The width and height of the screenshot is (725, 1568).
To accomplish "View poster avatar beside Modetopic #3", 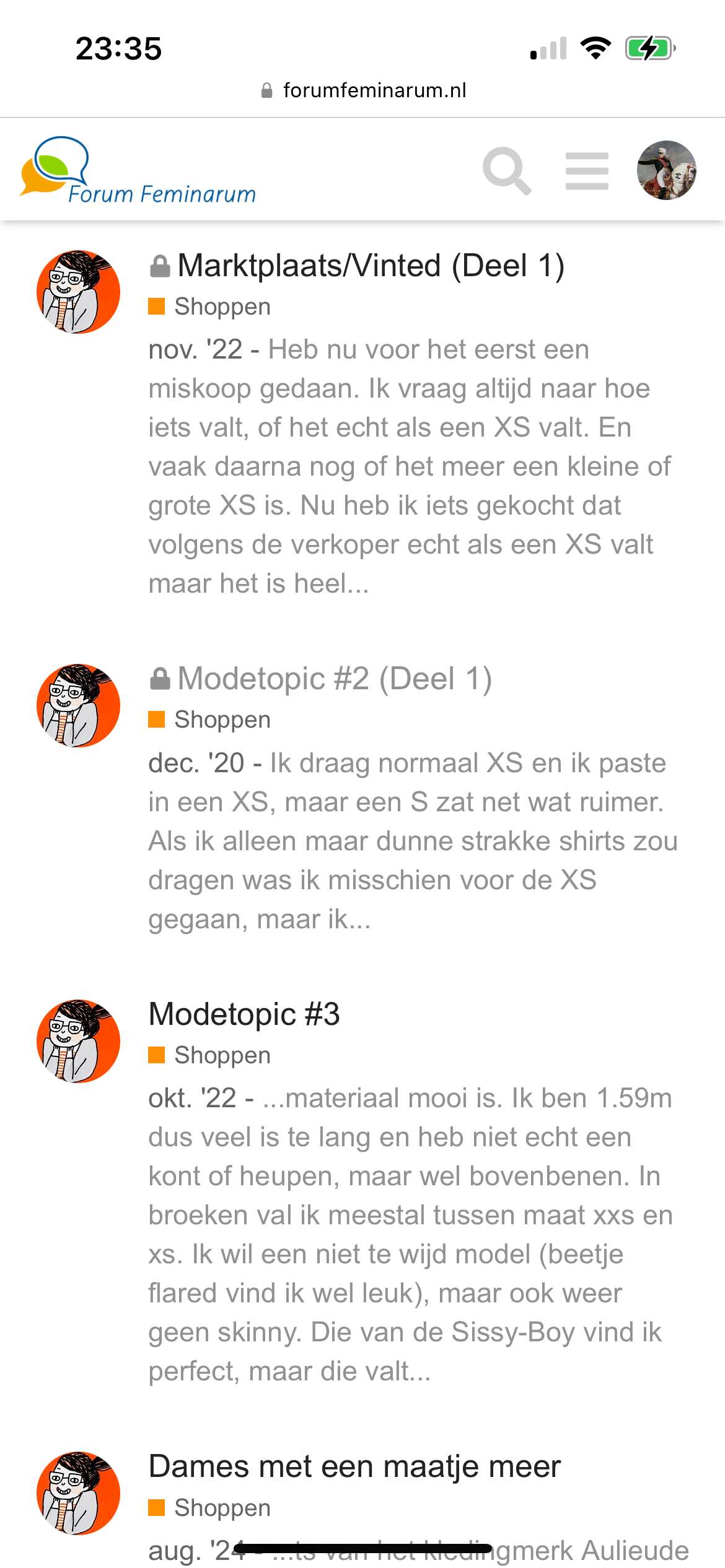I will click(78, 1041).
